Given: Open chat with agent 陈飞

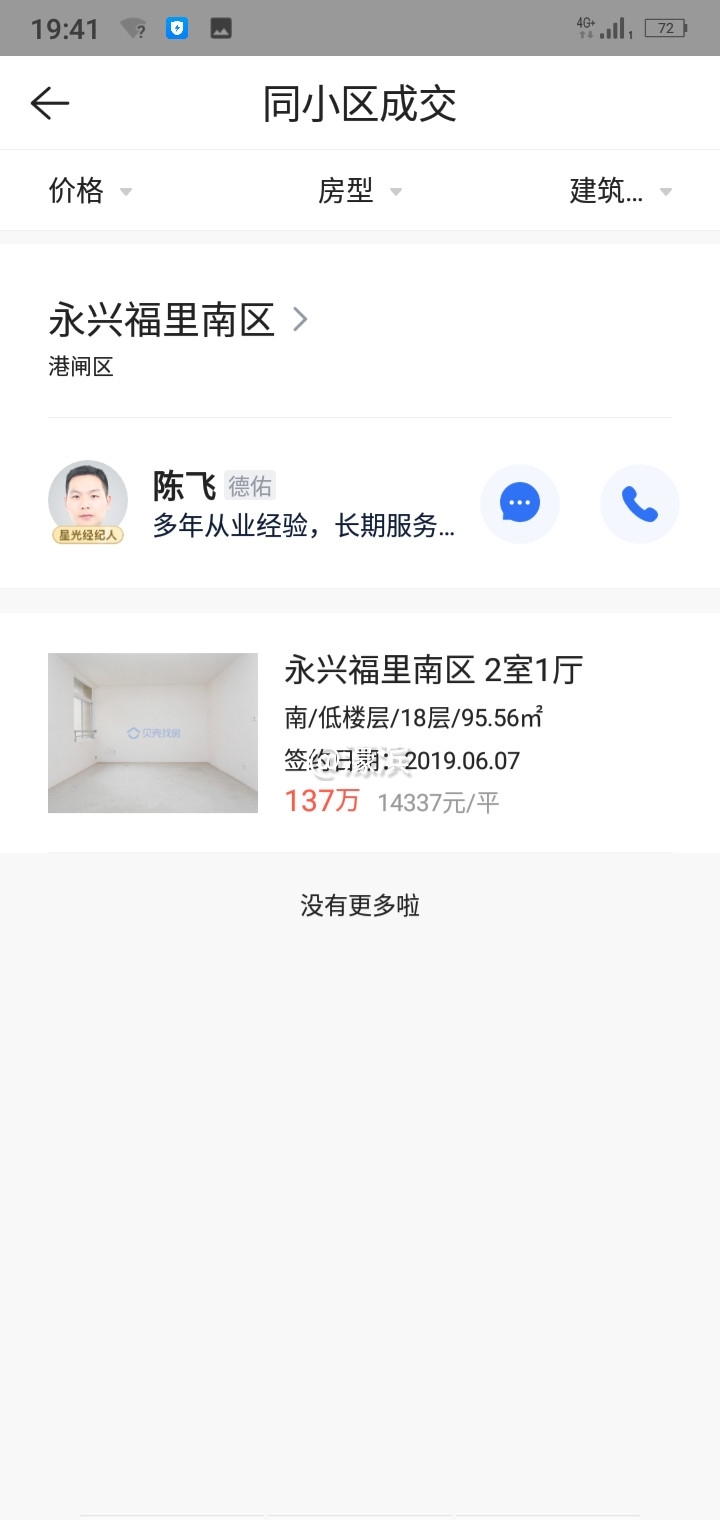Looking at the screenshot, I should coord(519,504).
